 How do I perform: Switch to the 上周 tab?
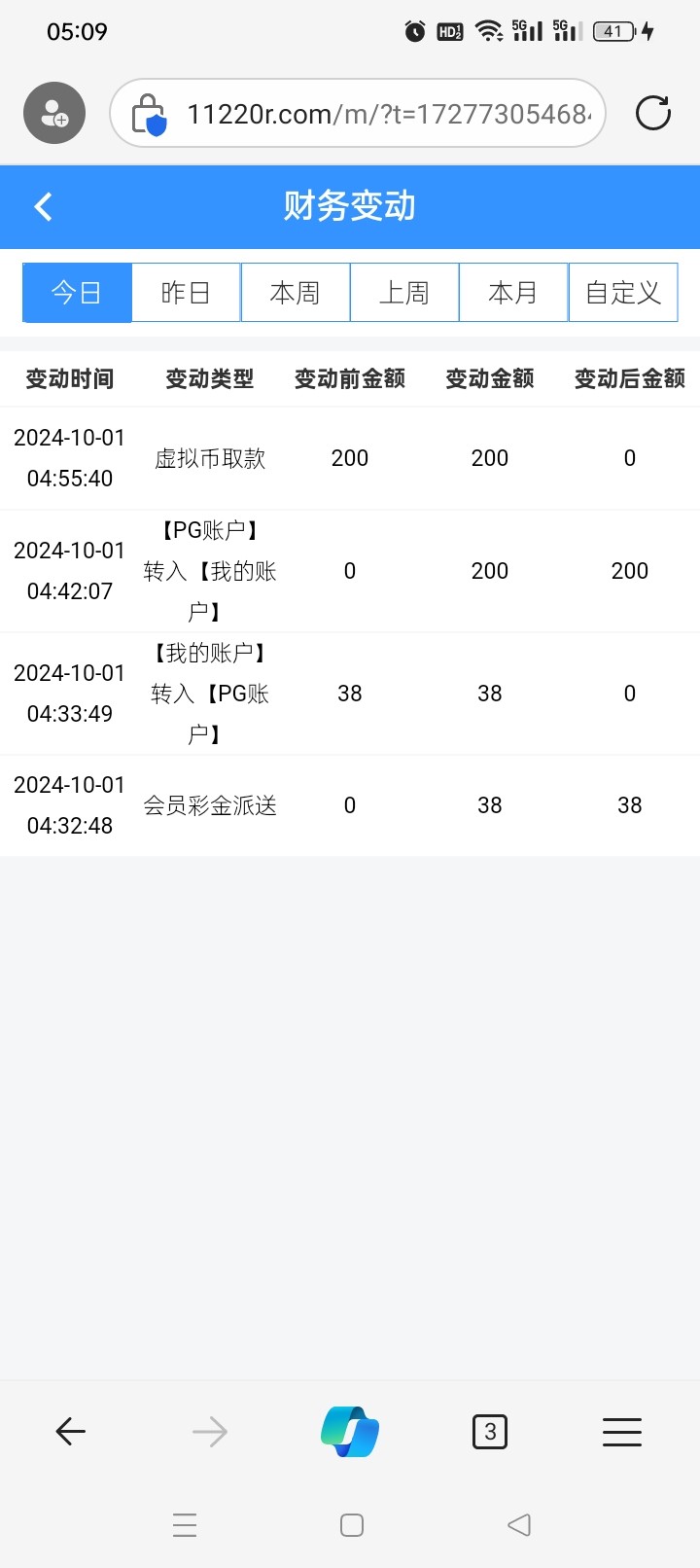click(404, 293)
